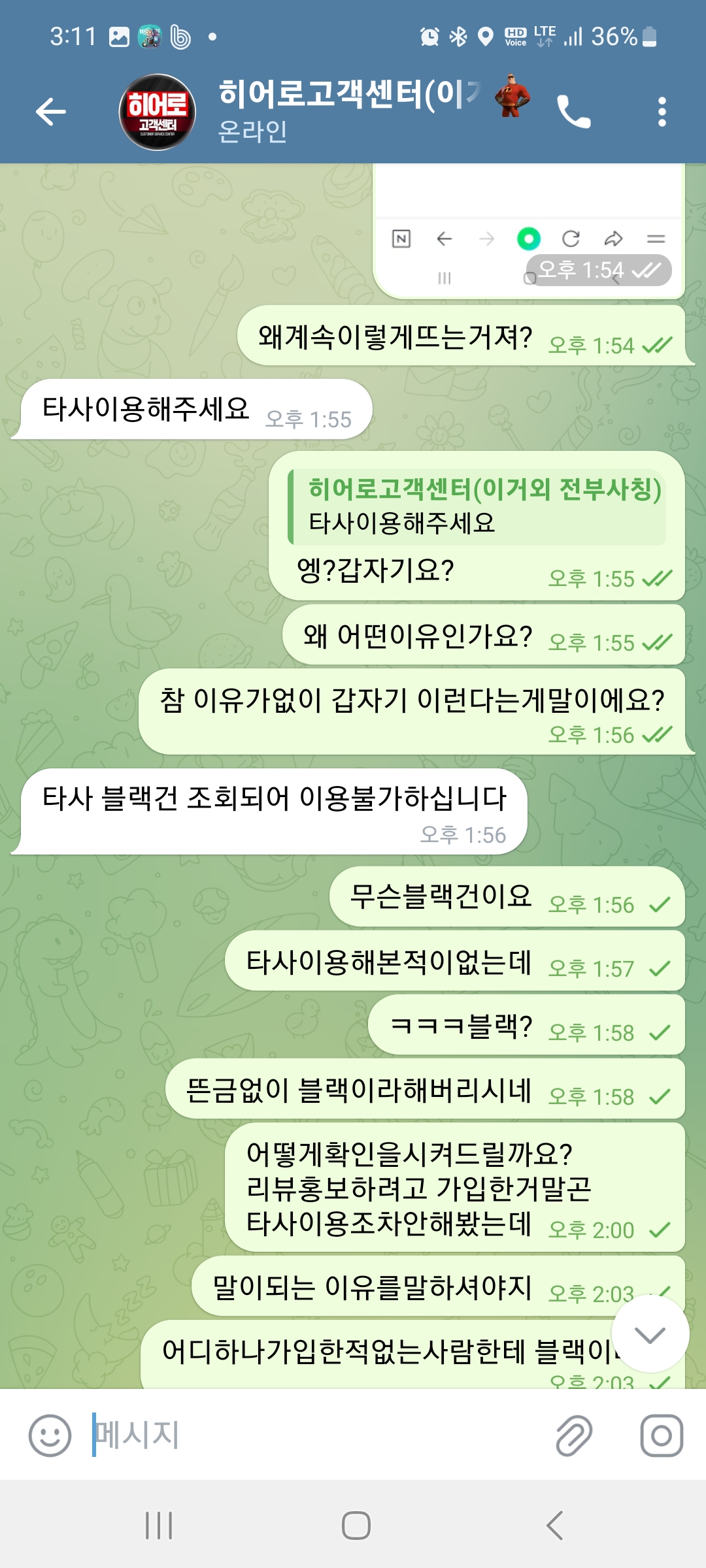
Task: Open the three-dot overflow menu
Action: tap(662, 112)
